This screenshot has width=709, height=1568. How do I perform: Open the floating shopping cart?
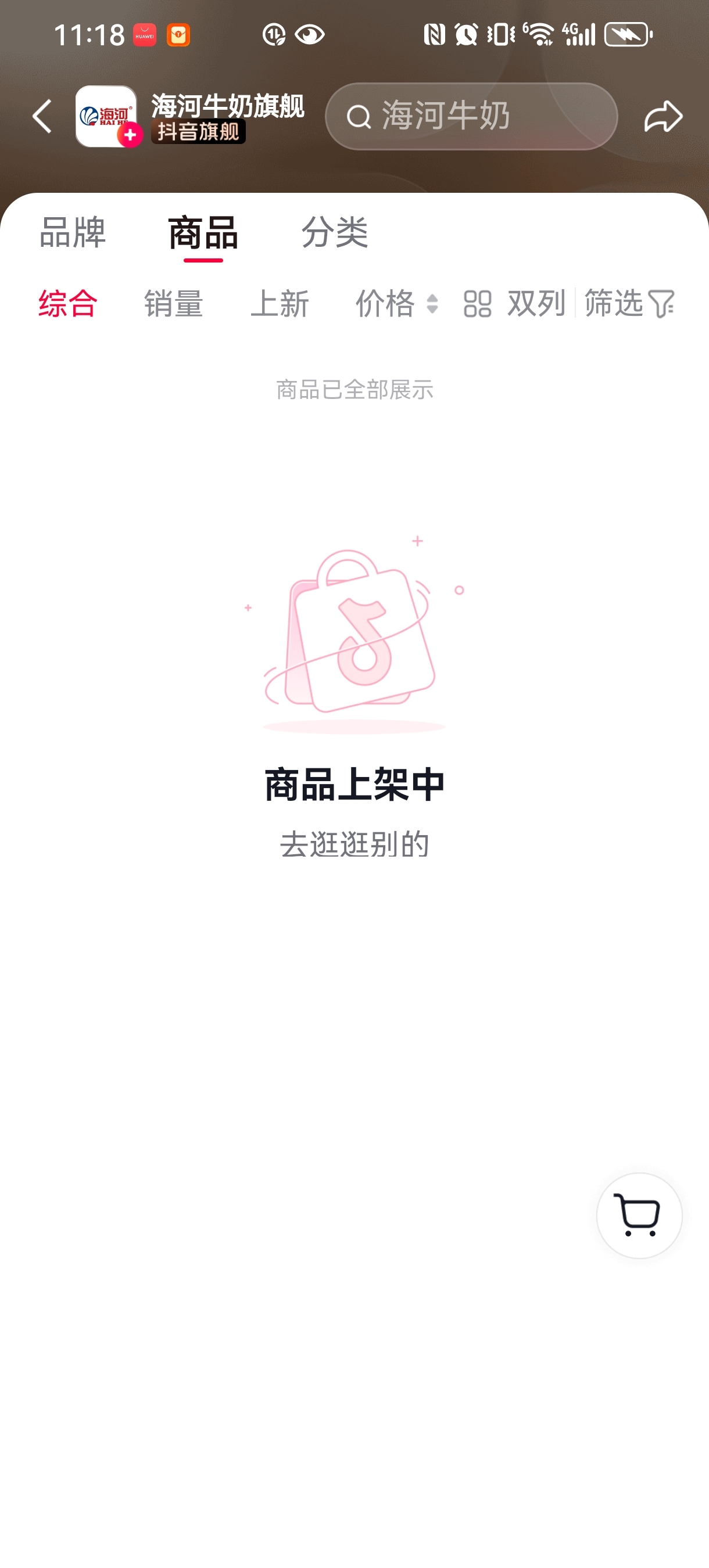tap(638, 1215)
